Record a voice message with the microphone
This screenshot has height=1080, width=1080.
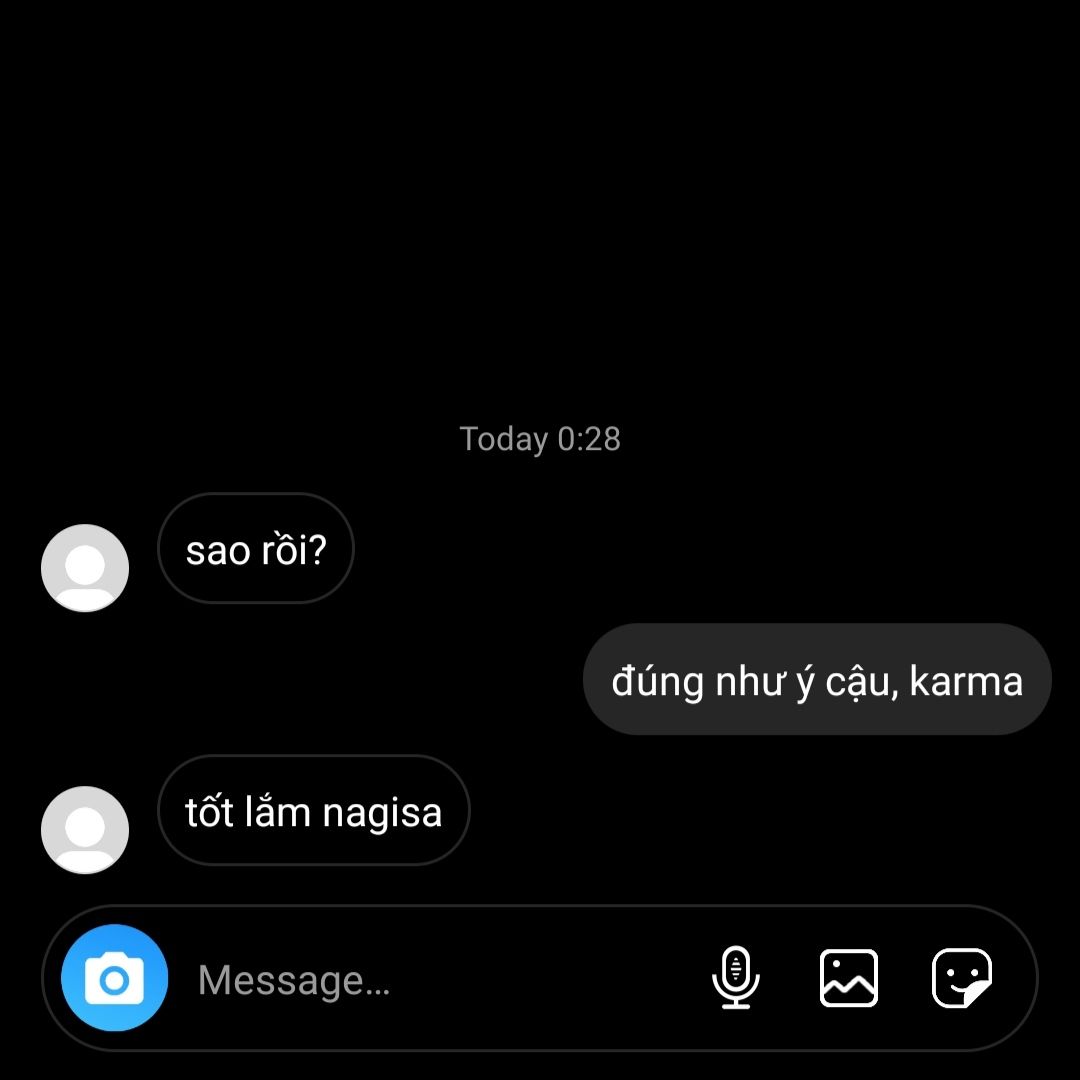tap(736, 978)
